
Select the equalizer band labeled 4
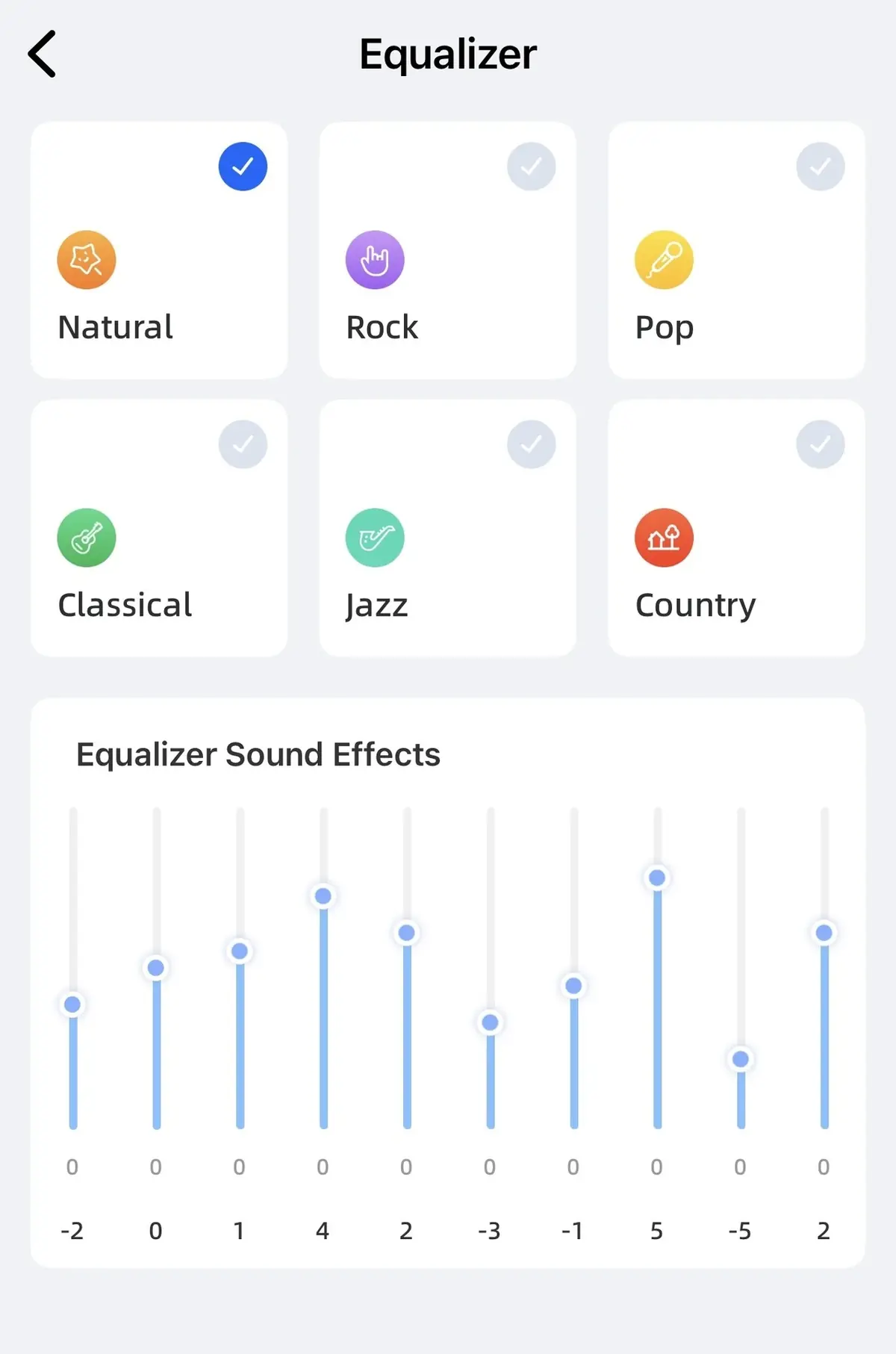(x=323, y=895)
